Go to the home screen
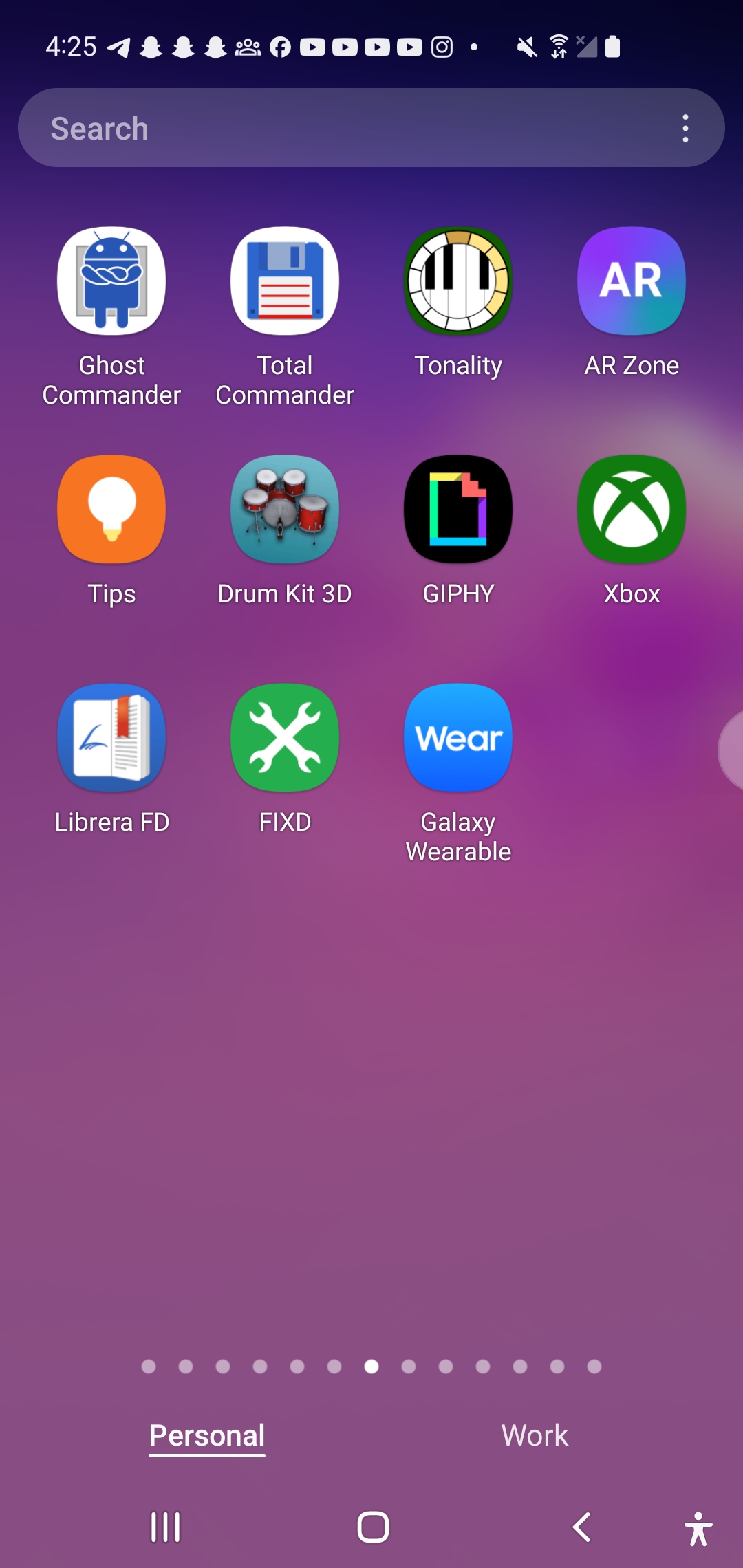 point(373,1527)
